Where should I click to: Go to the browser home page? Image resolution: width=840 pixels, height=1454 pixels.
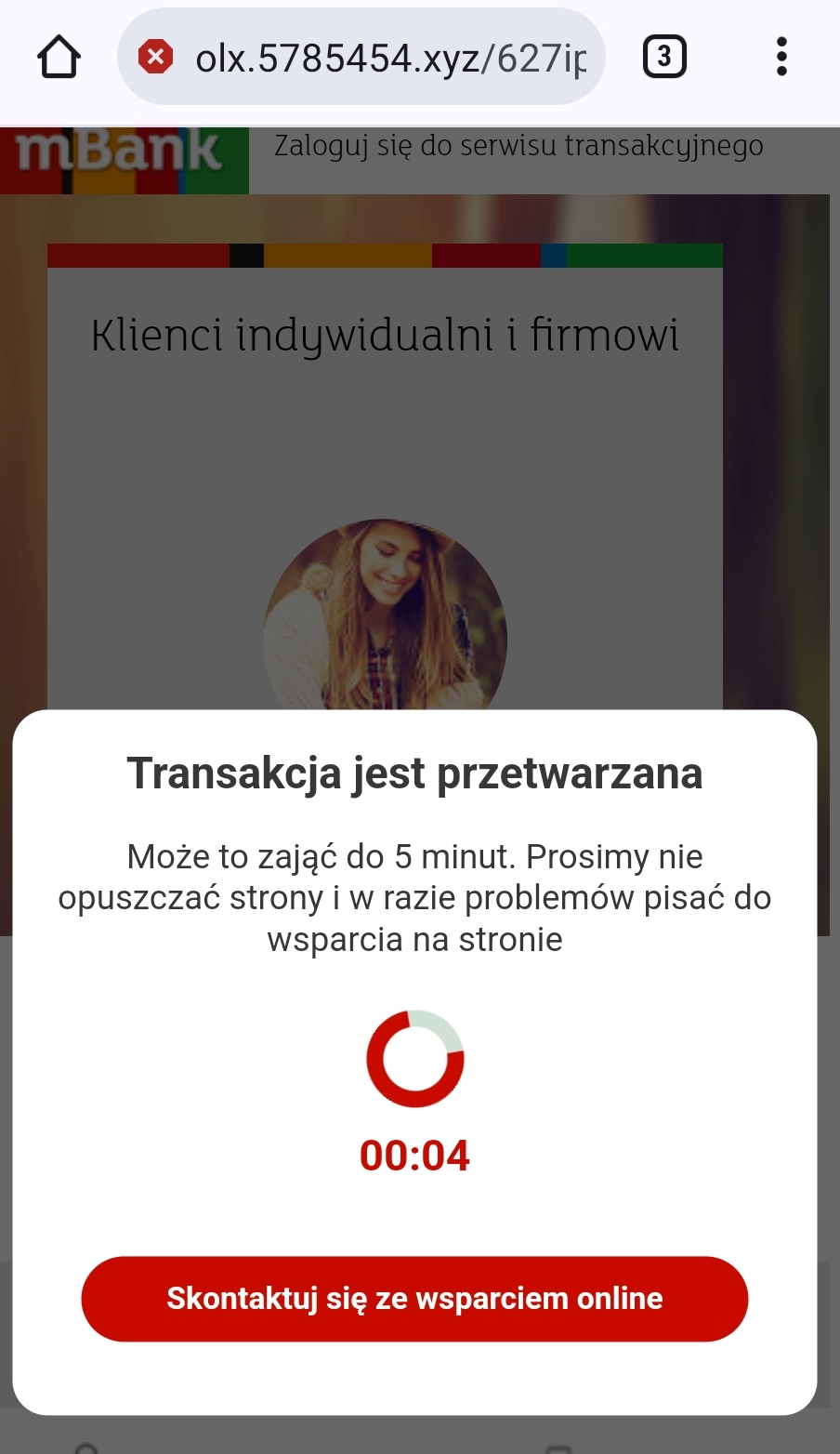click(x=59, y=58)
